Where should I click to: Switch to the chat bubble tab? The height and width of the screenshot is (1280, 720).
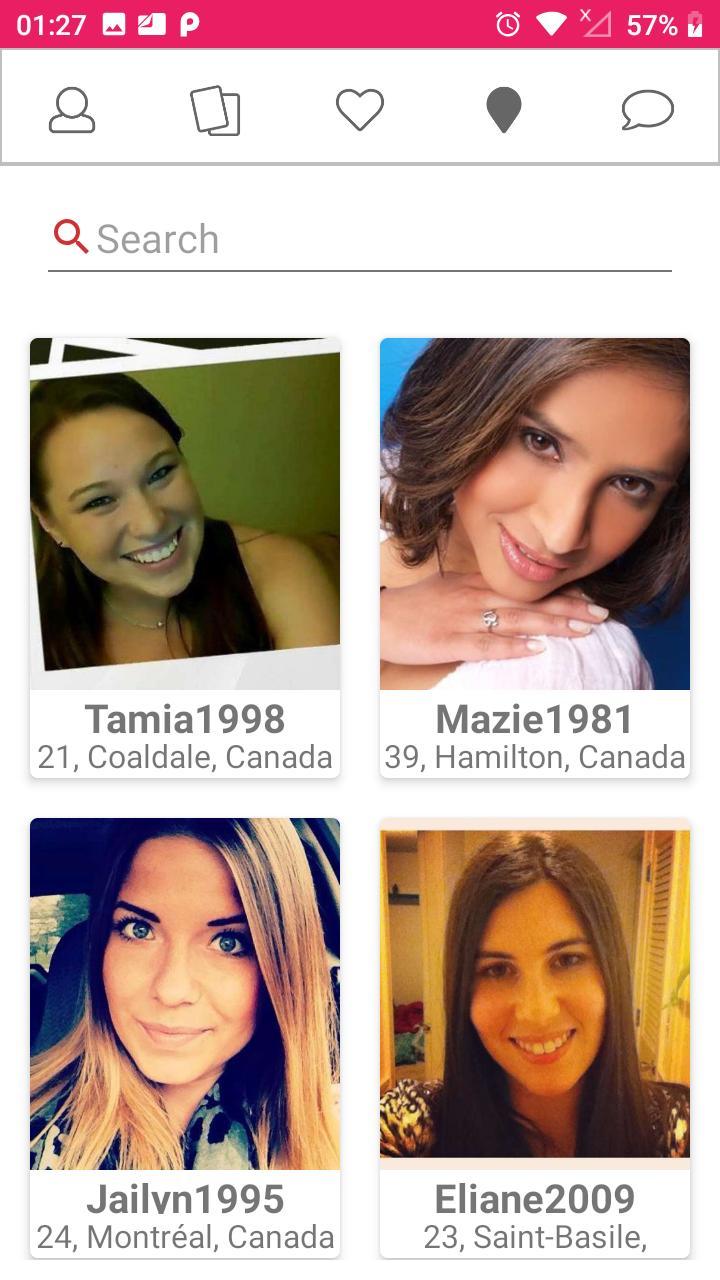tap(647, 109)
